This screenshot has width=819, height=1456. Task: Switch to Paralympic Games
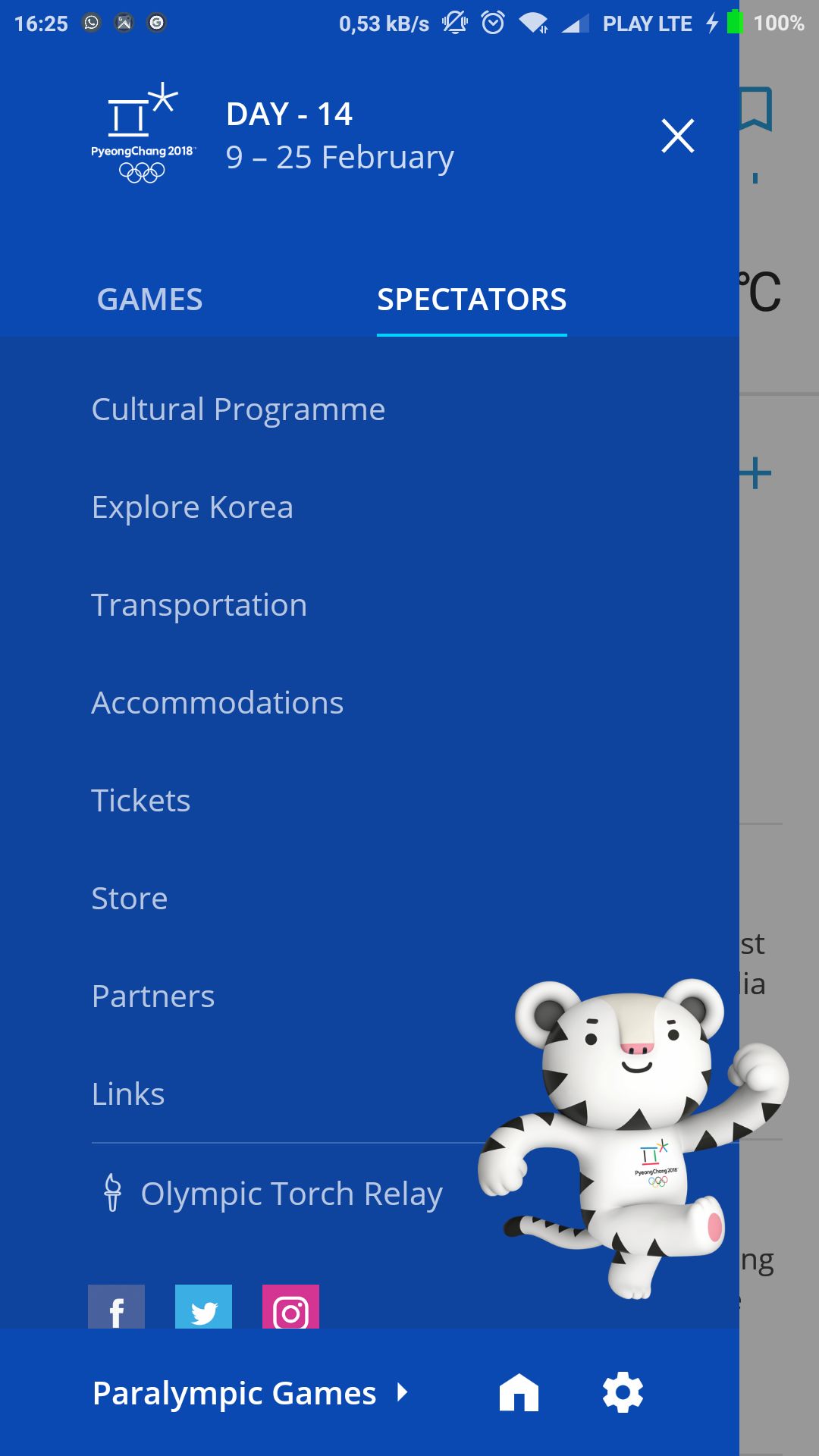[x=250, y=1393]
